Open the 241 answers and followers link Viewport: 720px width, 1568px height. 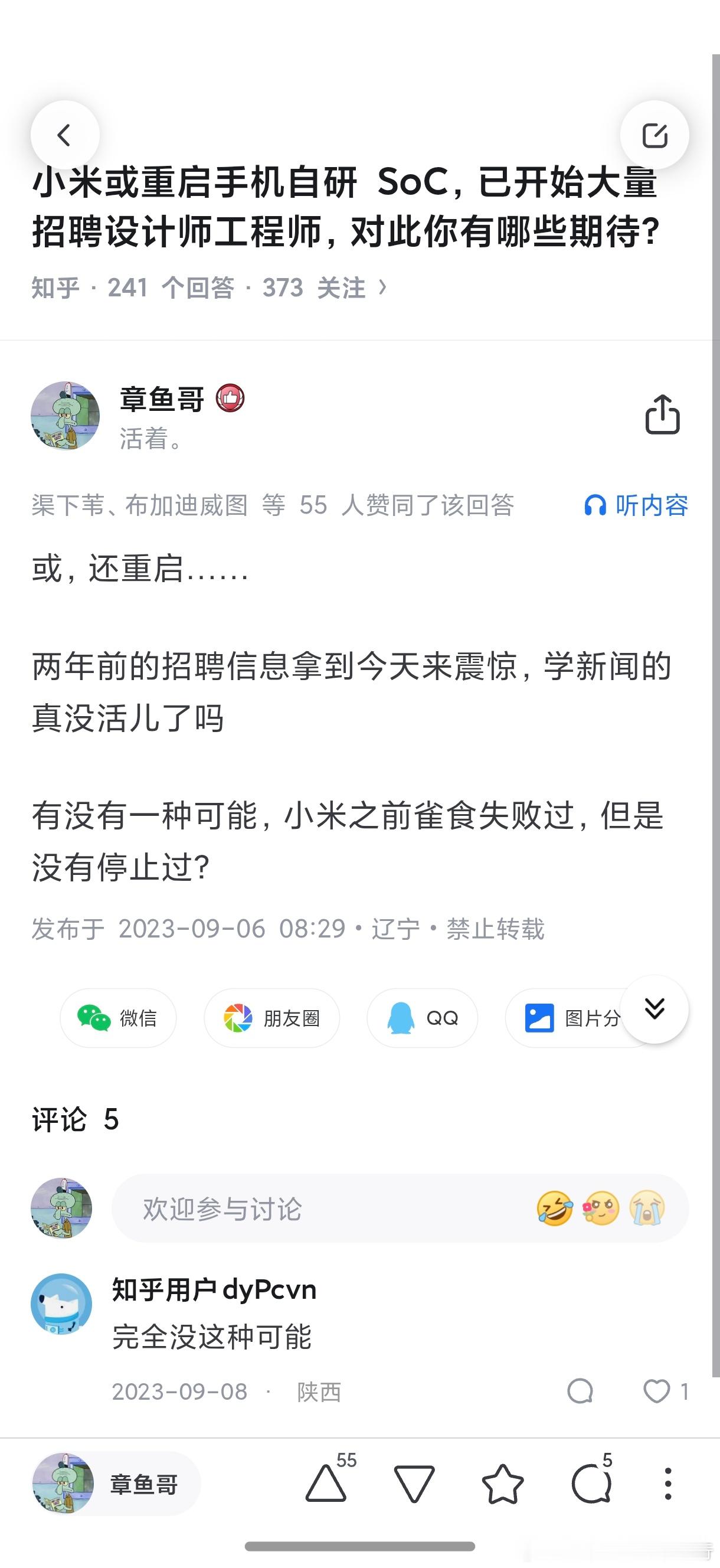click(x=209, y=288)
